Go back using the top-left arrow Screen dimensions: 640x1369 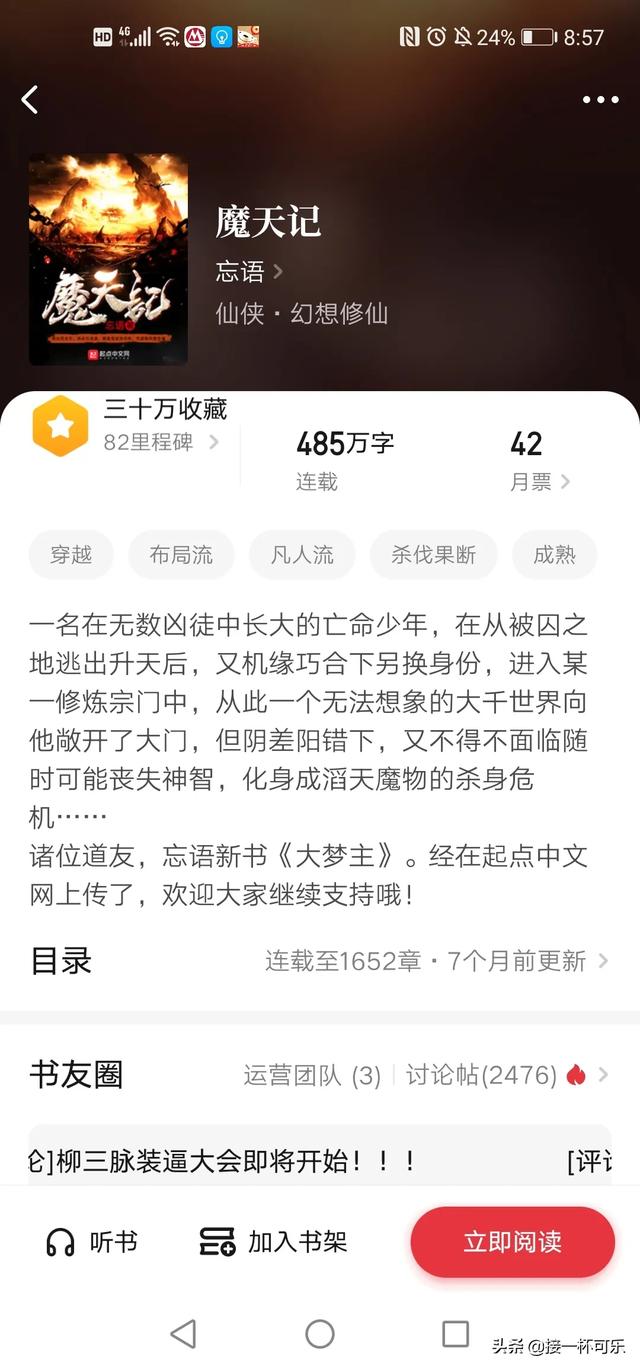(x=30, y=99)
